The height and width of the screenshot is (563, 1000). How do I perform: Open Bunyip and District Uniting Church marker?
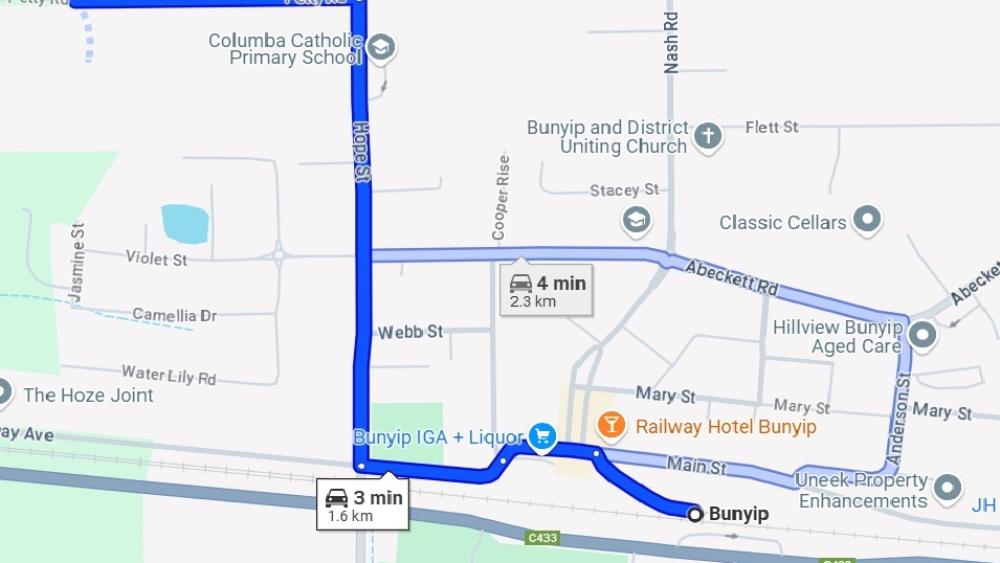(708, 136)
